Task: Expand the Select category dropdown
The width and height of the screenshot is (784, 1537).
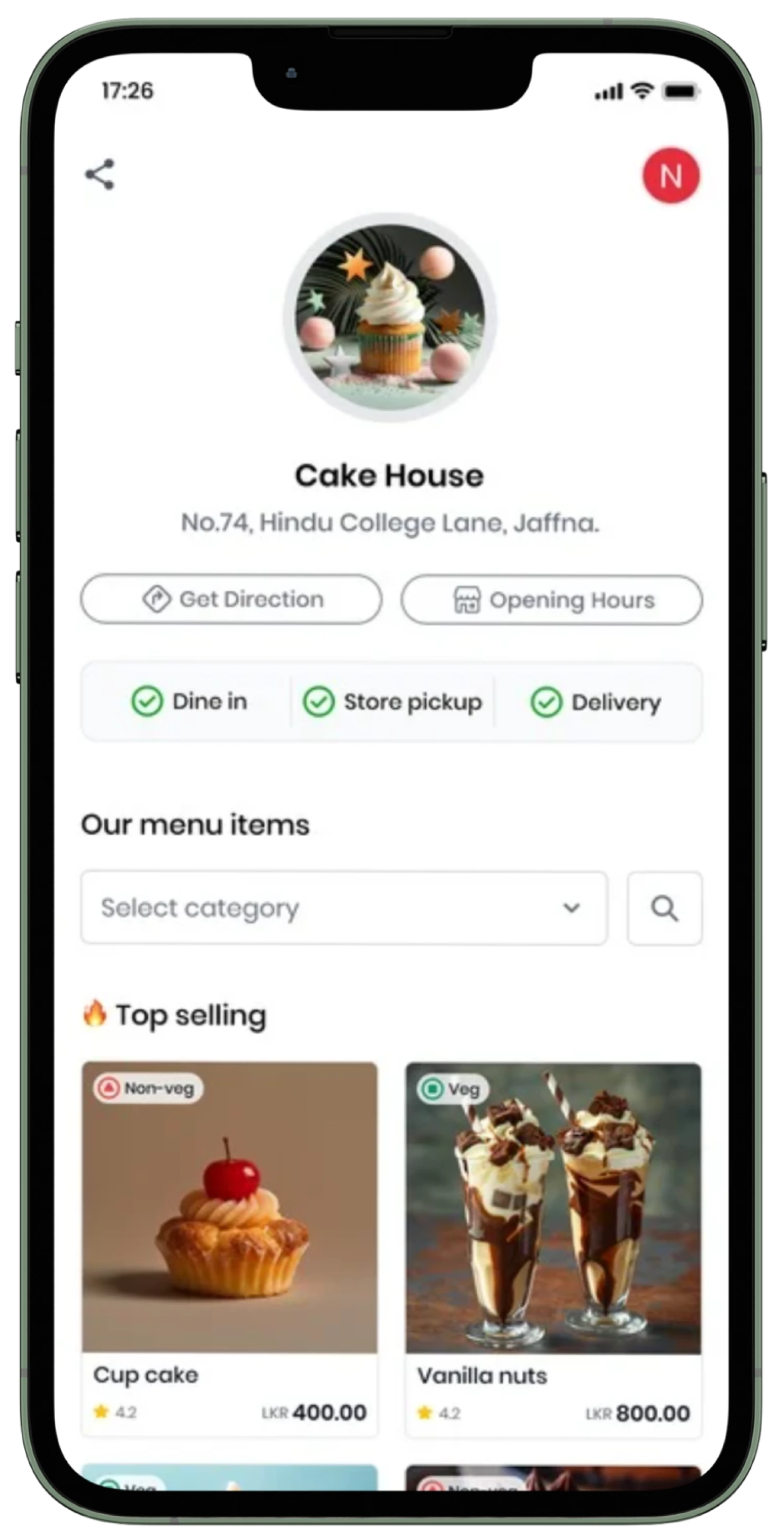Action: pyautogui.click(x=344, y=908)
